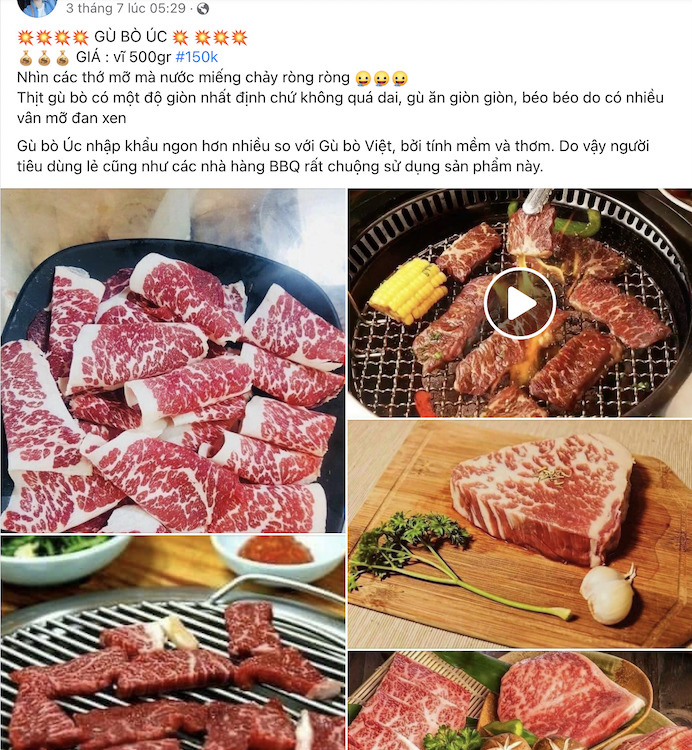
Task: Open the steak on cutting board photo
Action: [519, 533]
